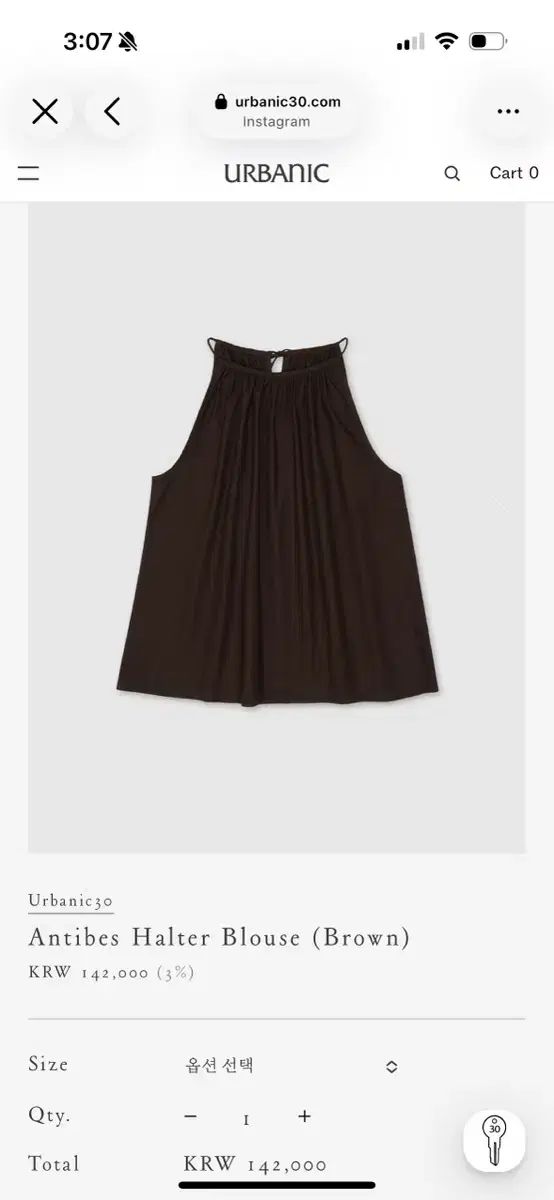This screenshot has height=1200, width=554.
Task: Go back to the previous page
Action: [x=112, y=111]
